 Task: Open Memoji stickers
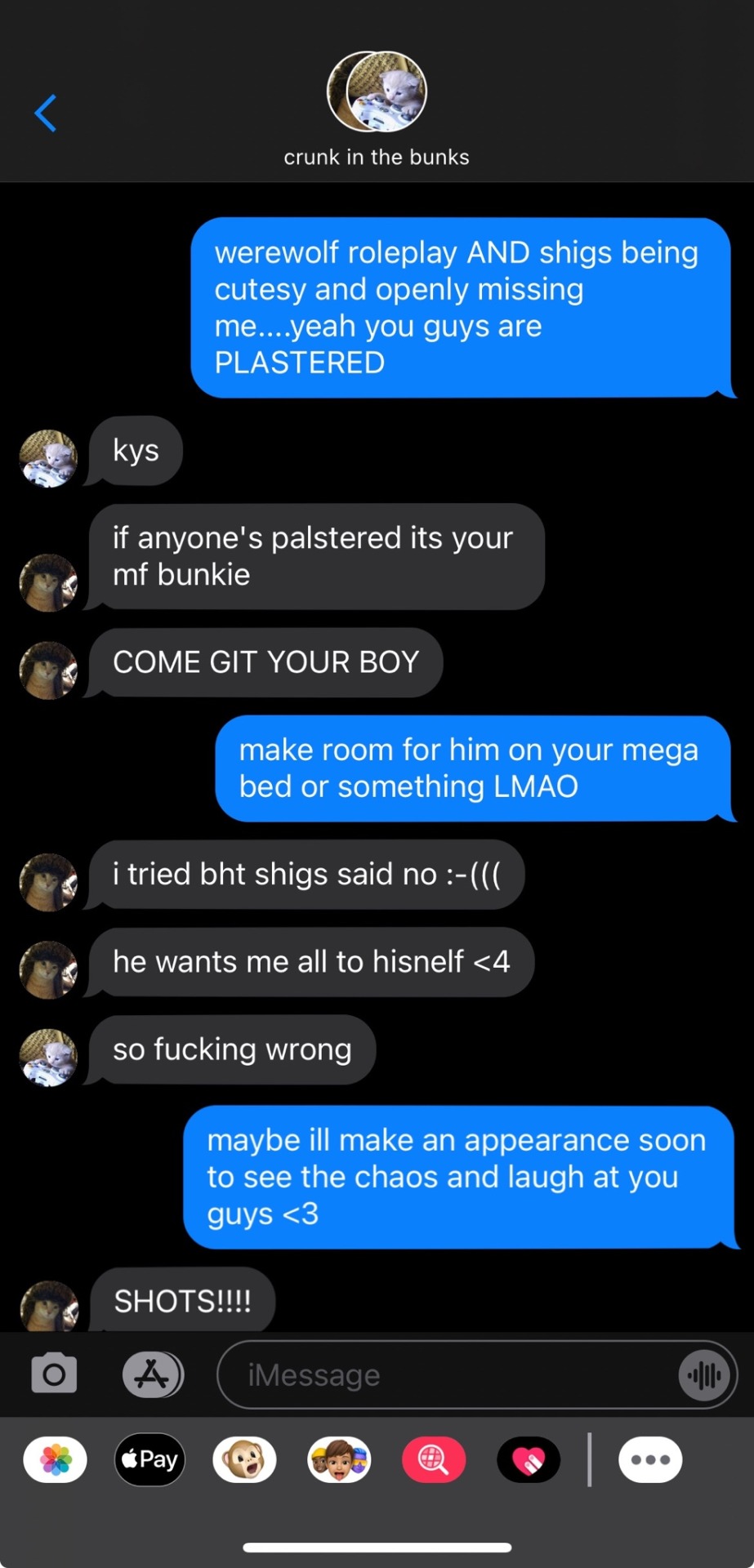click(x=339, y=1459)
